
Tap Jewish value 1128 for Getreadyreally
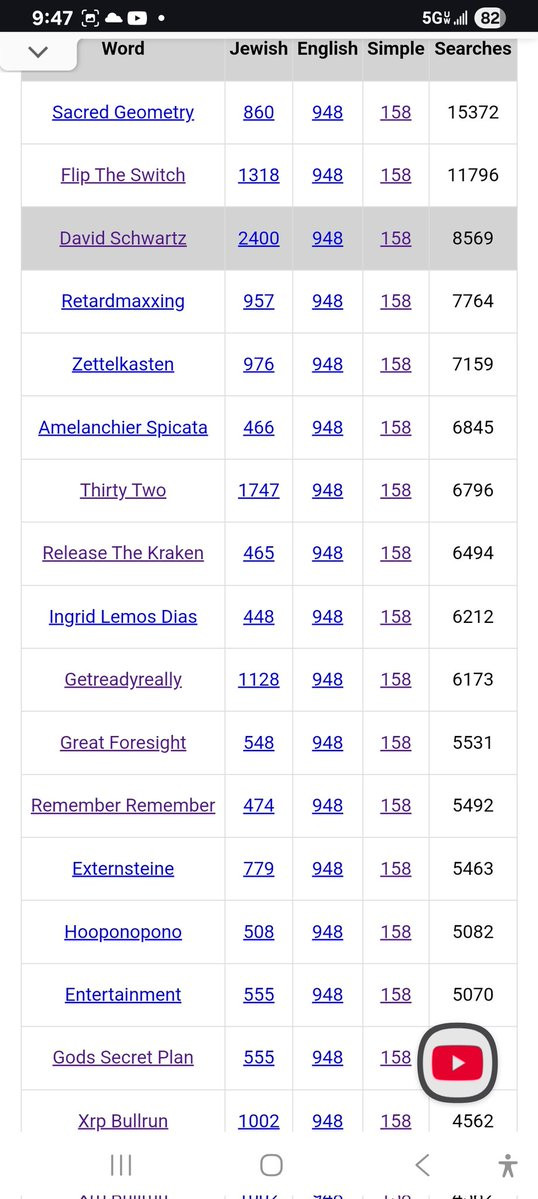click(x=258, y=679)
